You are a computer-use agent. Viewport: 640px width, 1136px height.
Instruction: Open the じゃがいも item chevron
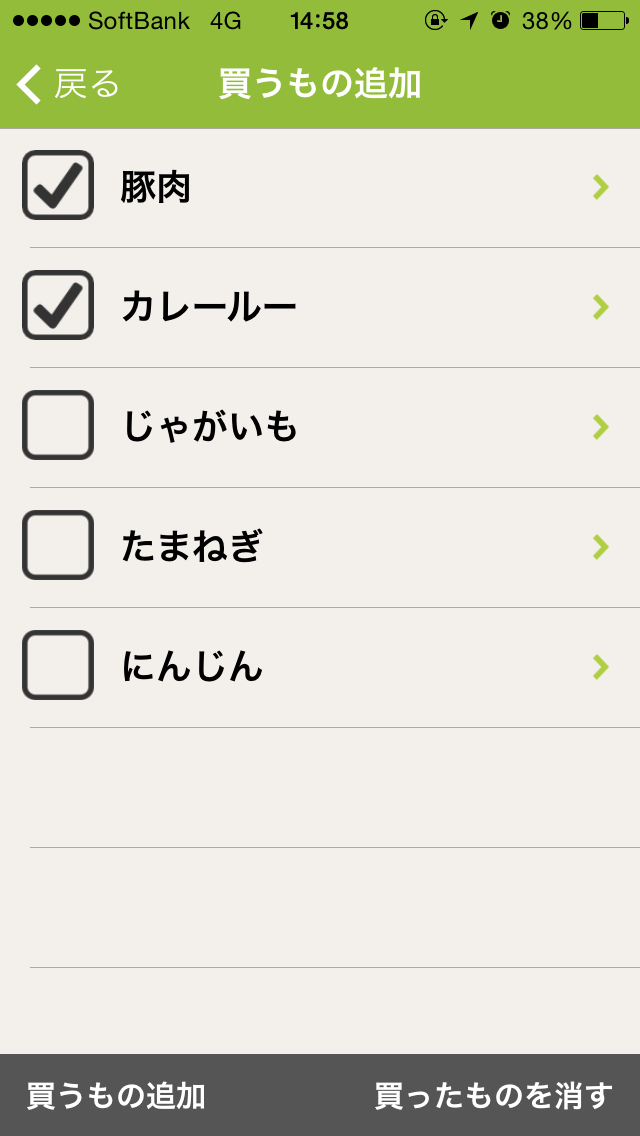[x=601, y=427]
